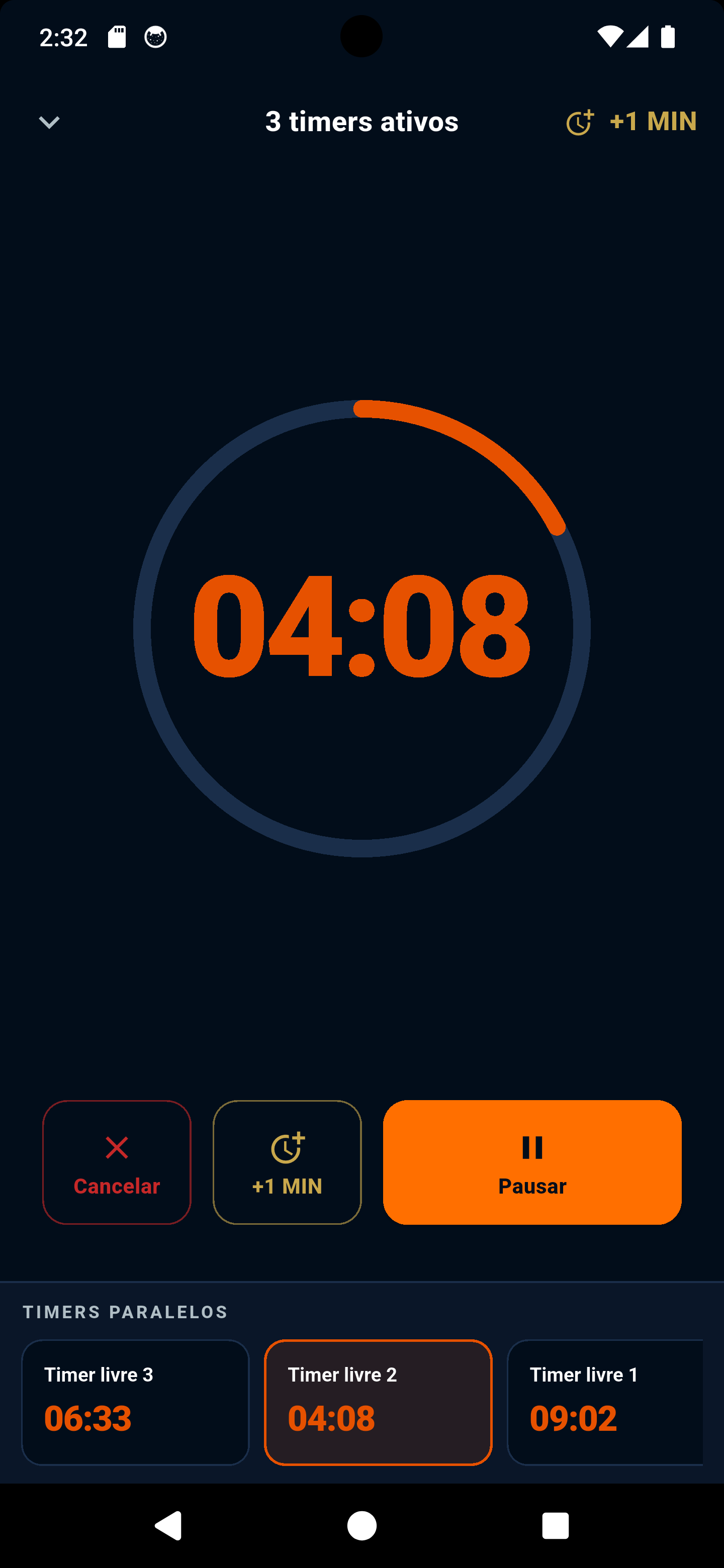Screen dimensions: 724x1568
Task: Collapse the timer view with the down chevron
Action: [x=49, y=122]
